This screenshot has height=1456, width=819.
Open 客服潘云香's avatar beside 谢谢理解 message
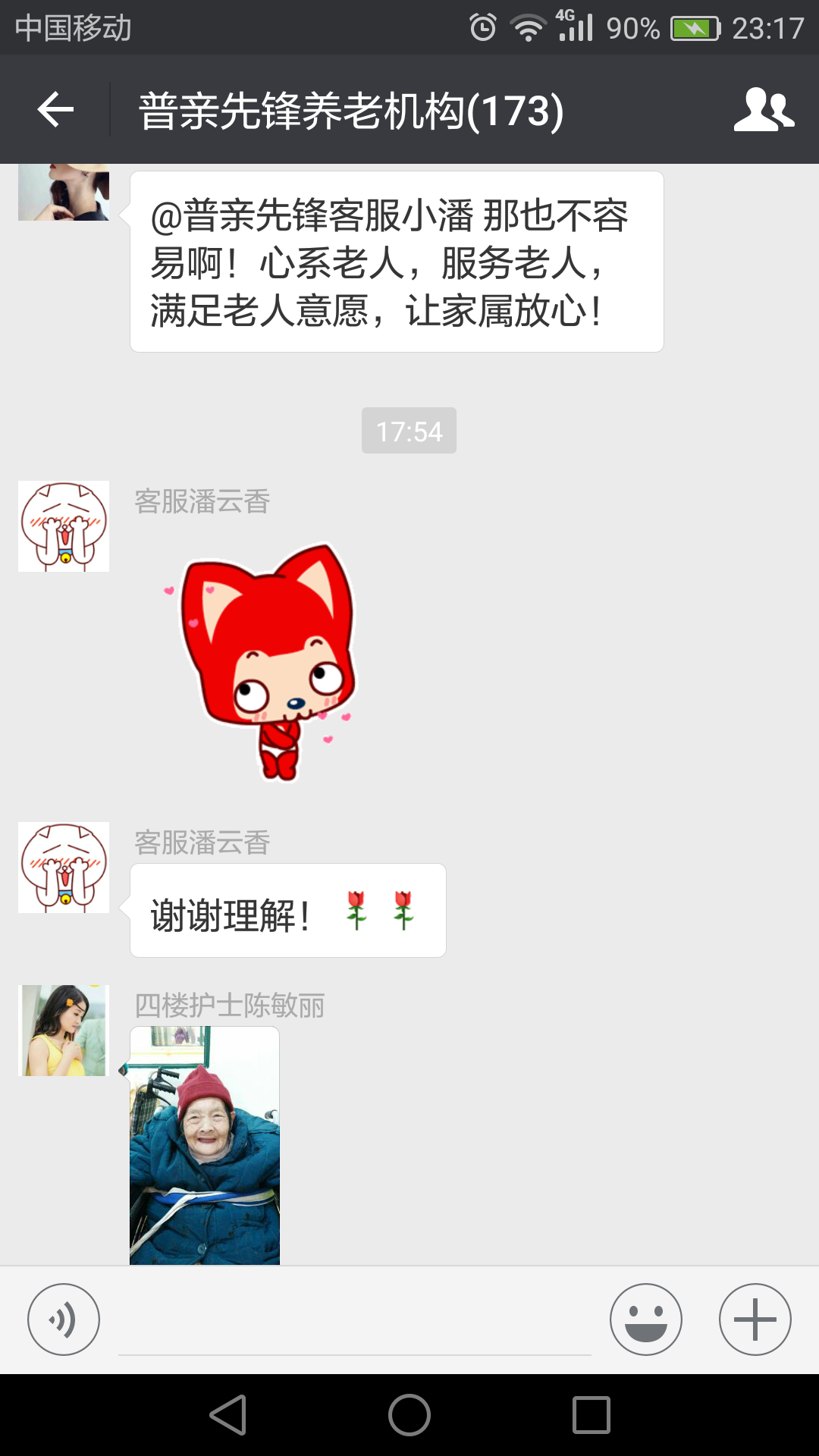(x=64, y=868)
